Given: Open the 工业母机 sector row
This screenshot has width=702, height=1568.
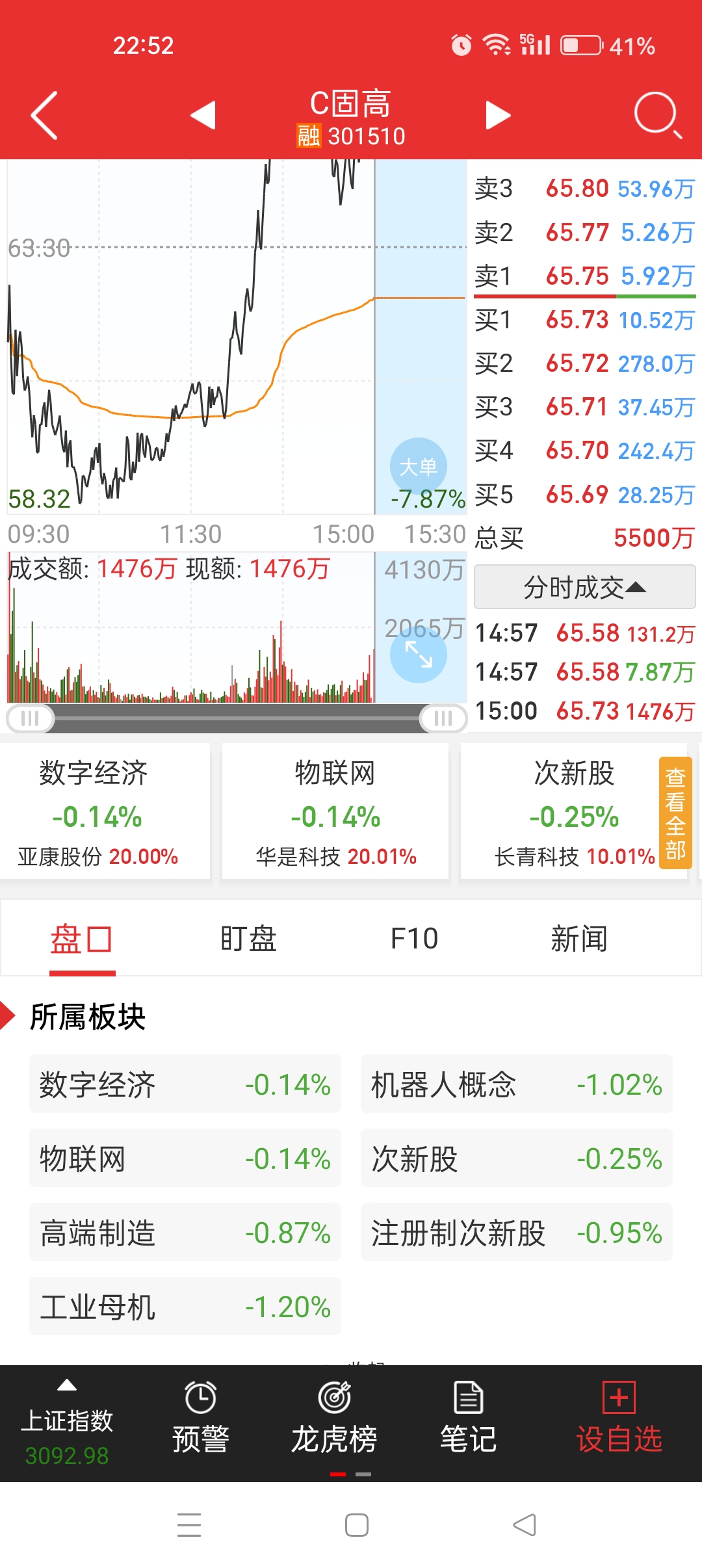Looking at the screenshot, I should [x=185, y=1307].
